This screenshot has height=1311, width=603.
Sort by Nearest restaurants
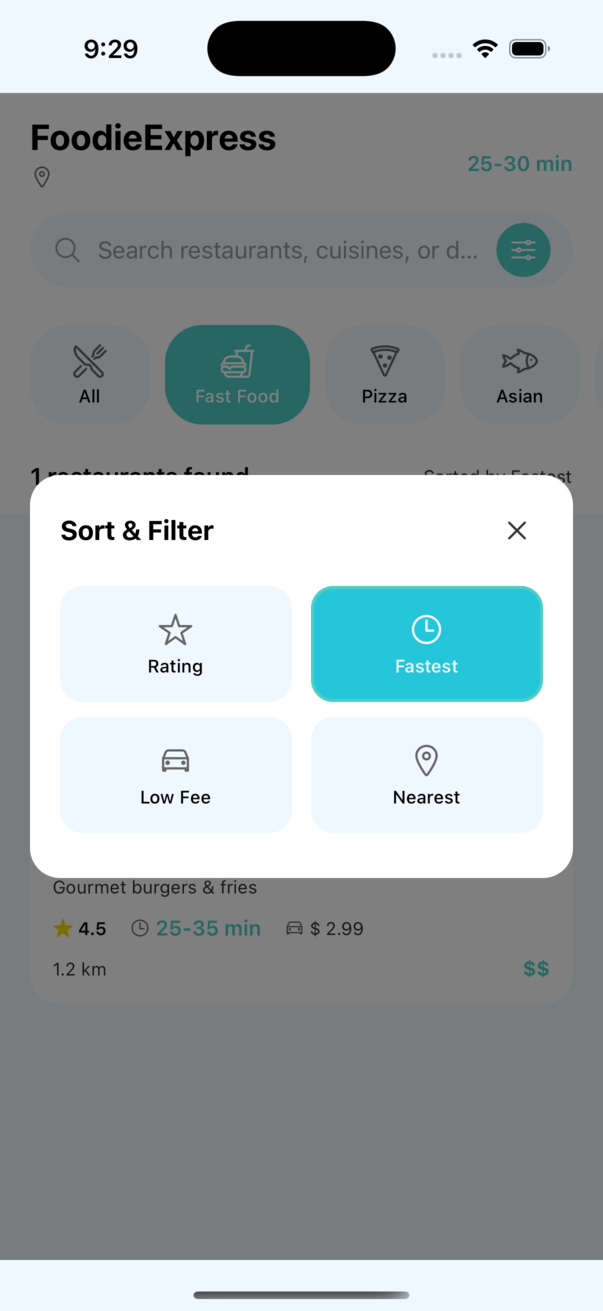click(427, 775)
